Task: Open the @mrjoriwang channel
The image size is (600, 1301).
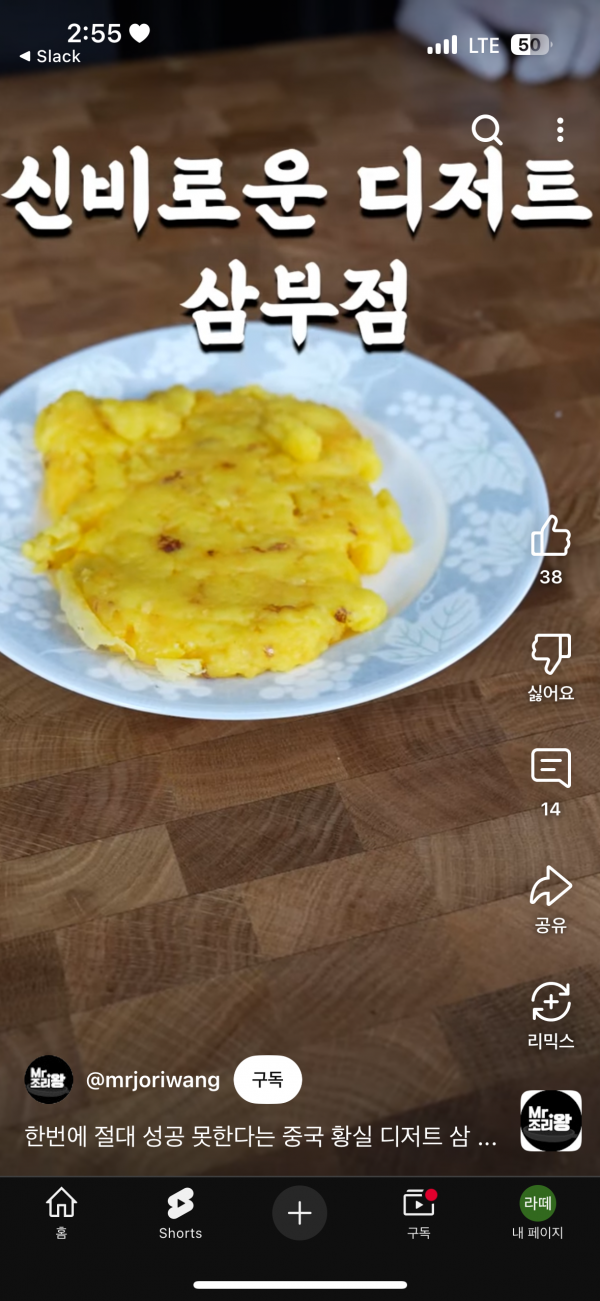Action: tap(153, 1080)
